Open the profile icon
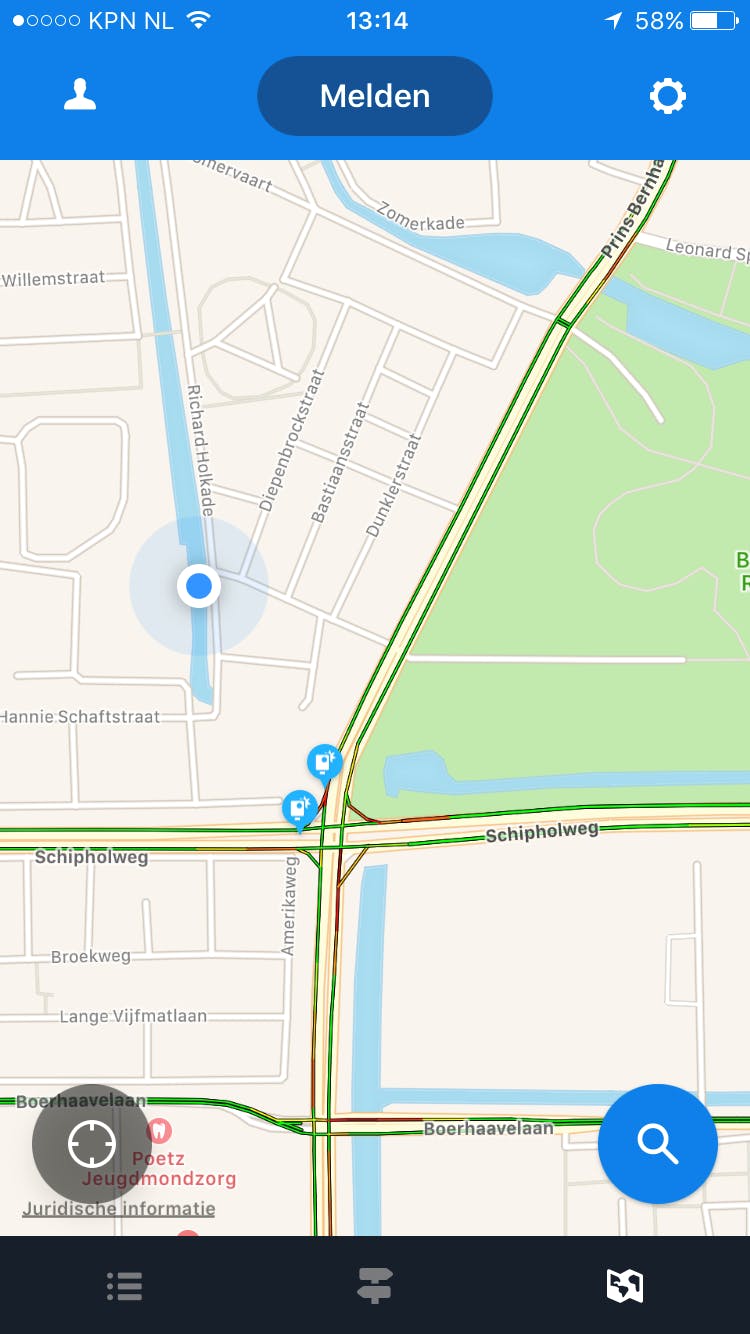Screen dimensions: 750x1334 click(x=79, y=96)
